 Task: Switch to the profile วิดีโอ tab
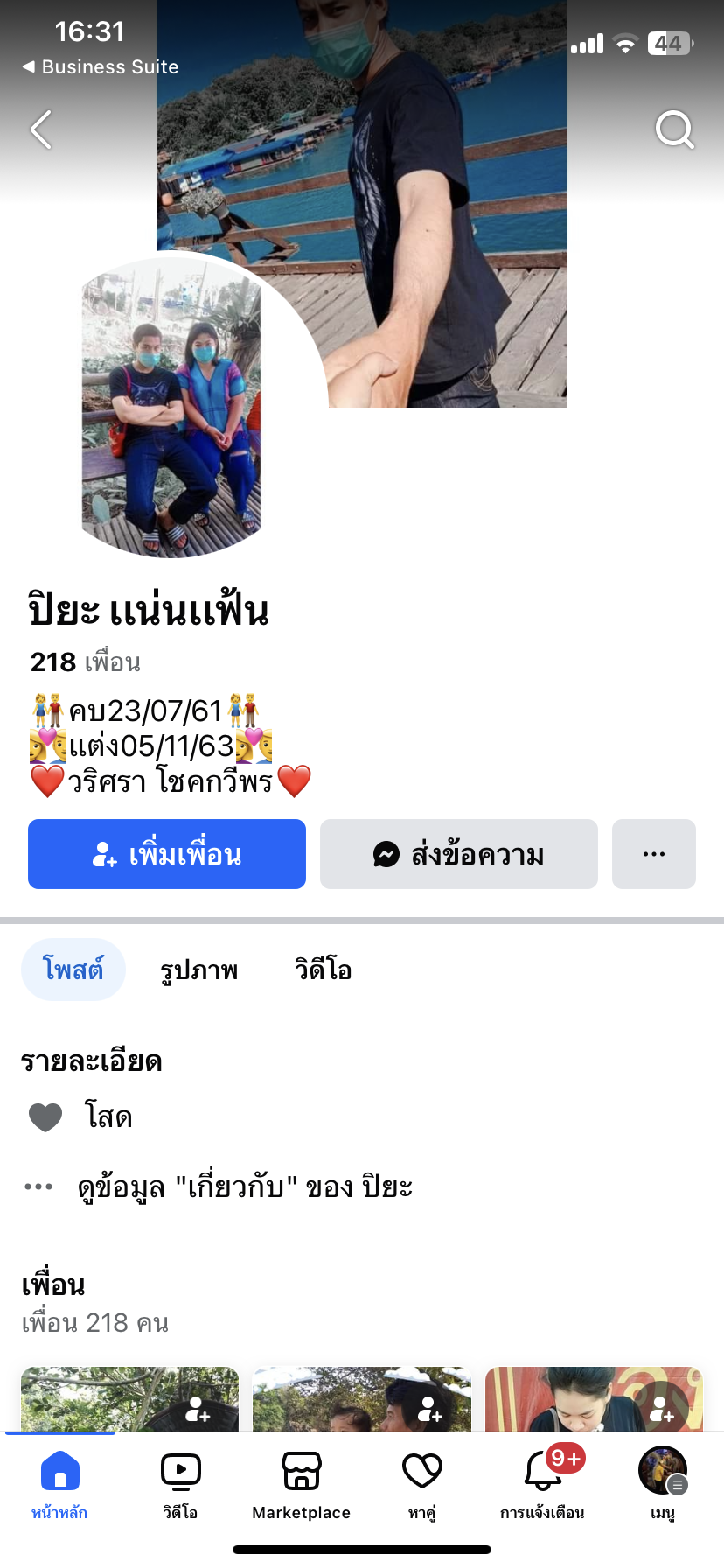point(323,969)
